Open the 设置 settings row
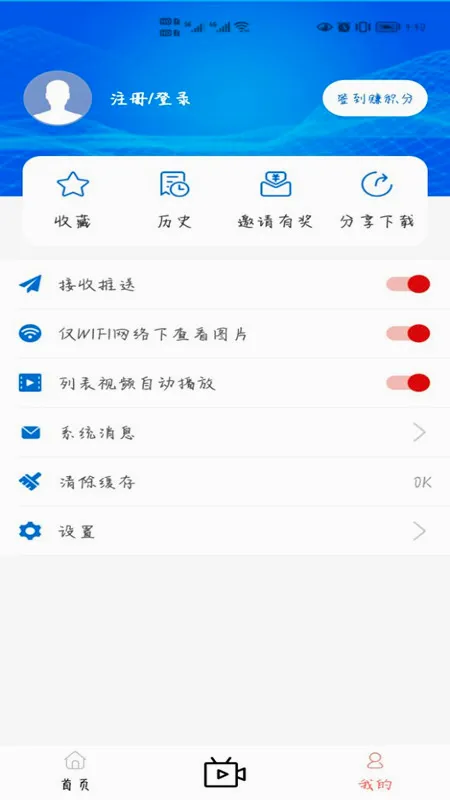This screenshot has height=800, width=450. (225, 532)
